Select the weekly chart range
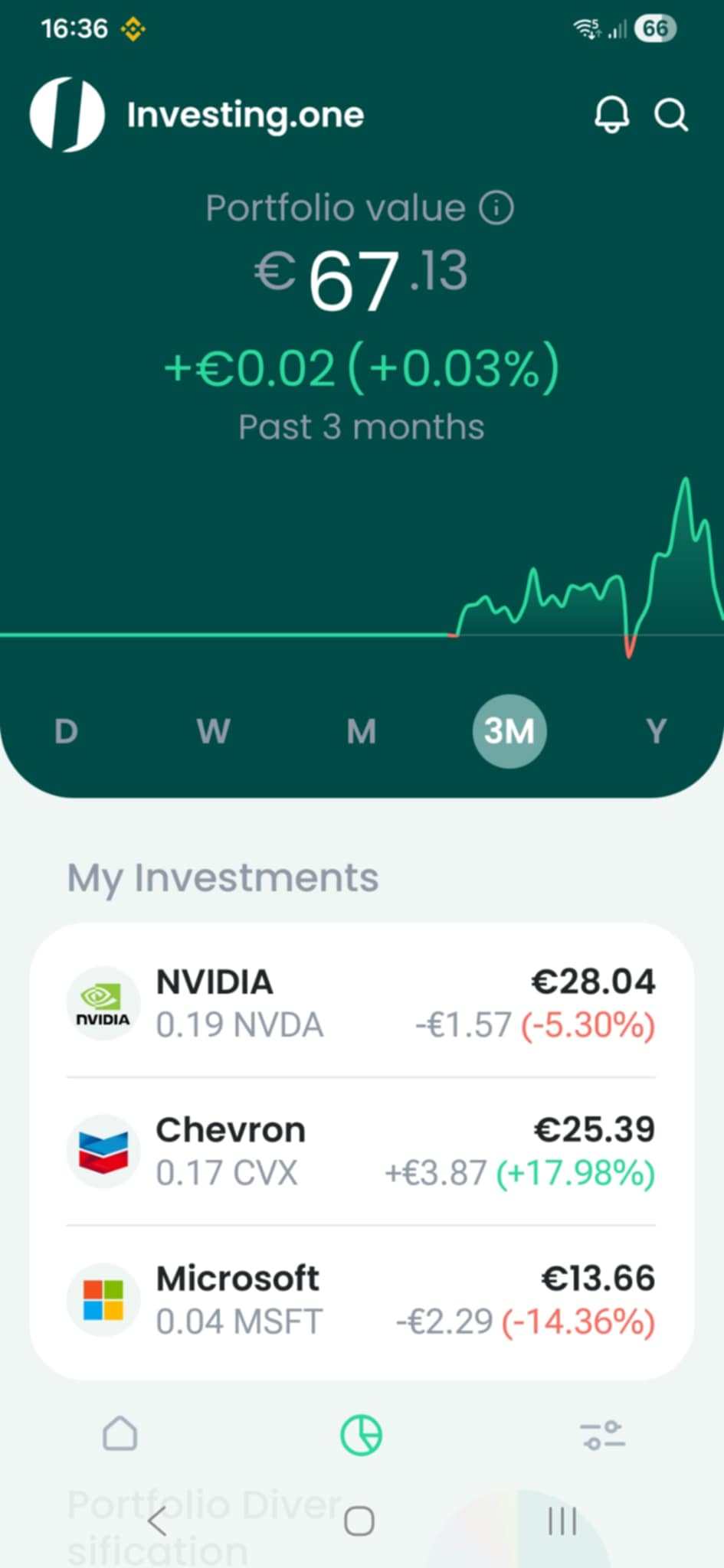The height and width of the screenshot is (1568, 724). point(213,731)
